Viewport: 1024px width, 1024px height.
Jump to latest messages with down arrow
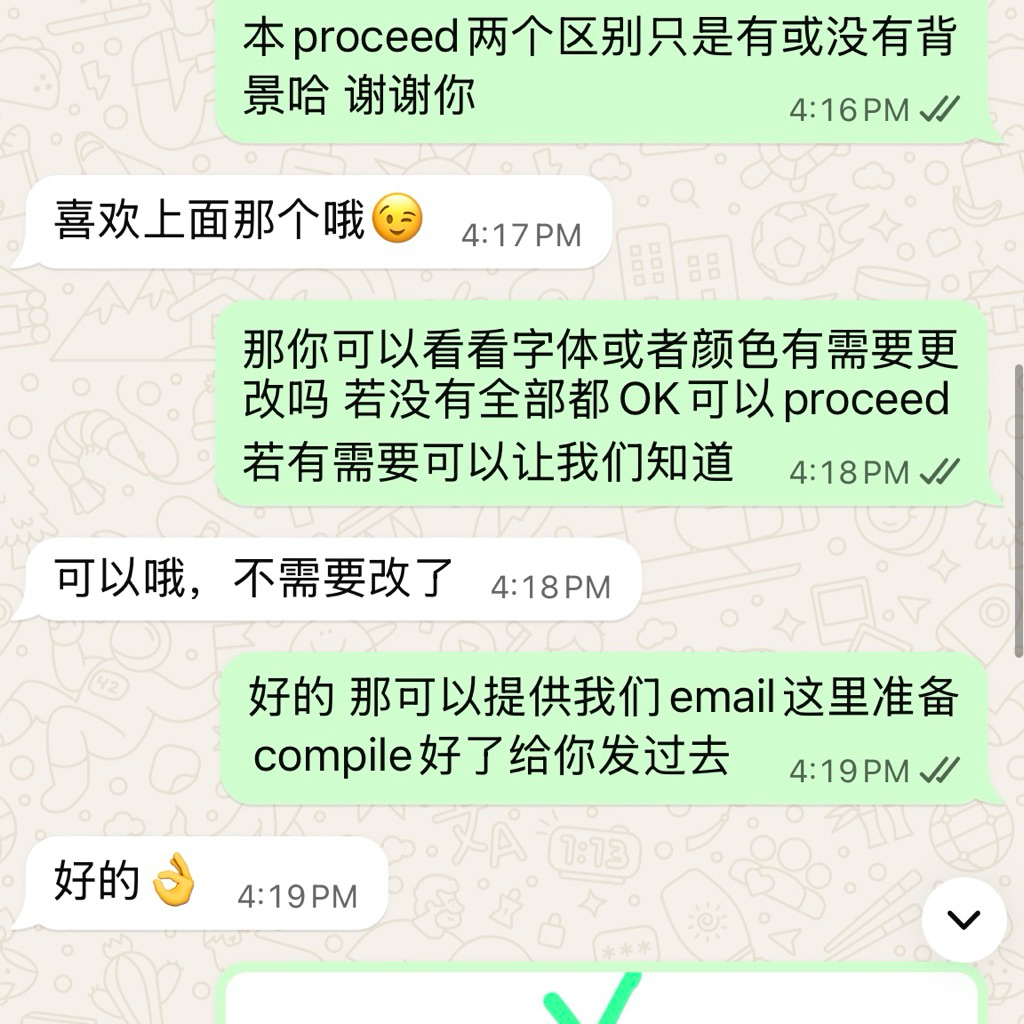(963, 919)
